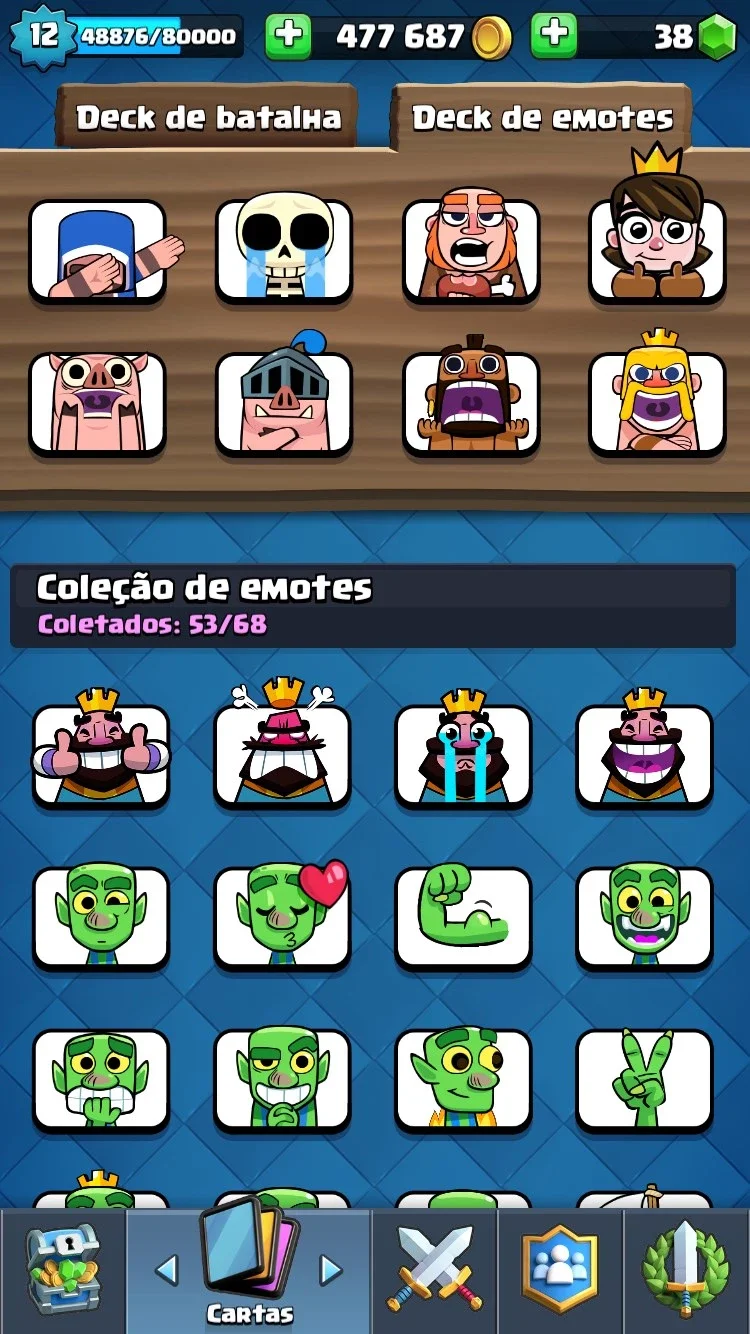Tap the plus button to add gold

point(287,37)
